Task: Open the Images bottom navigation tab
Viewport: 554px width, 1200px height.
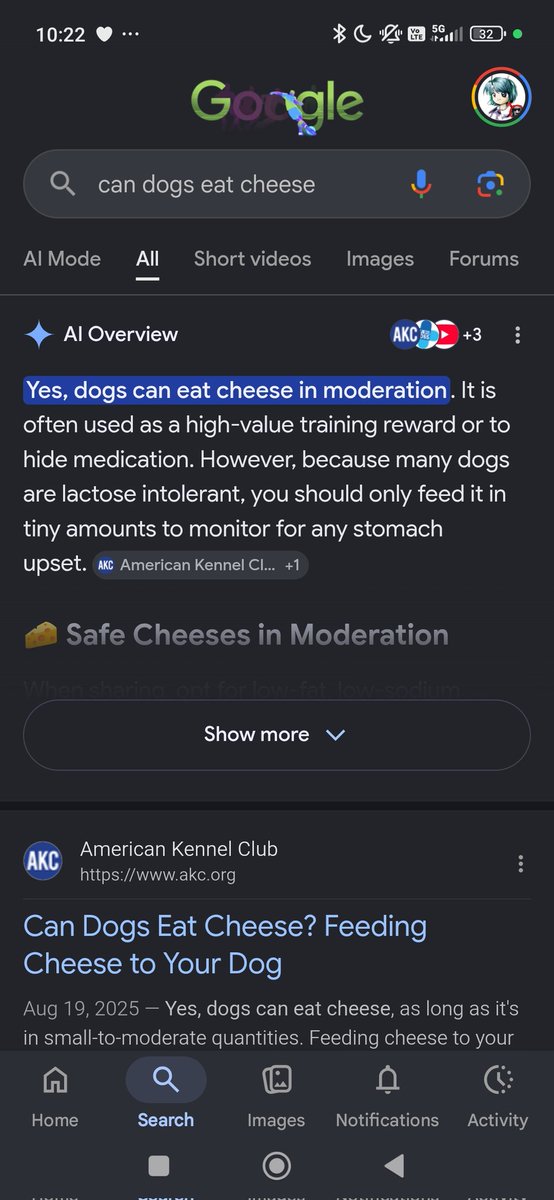Action: (x=276, y=1097)
